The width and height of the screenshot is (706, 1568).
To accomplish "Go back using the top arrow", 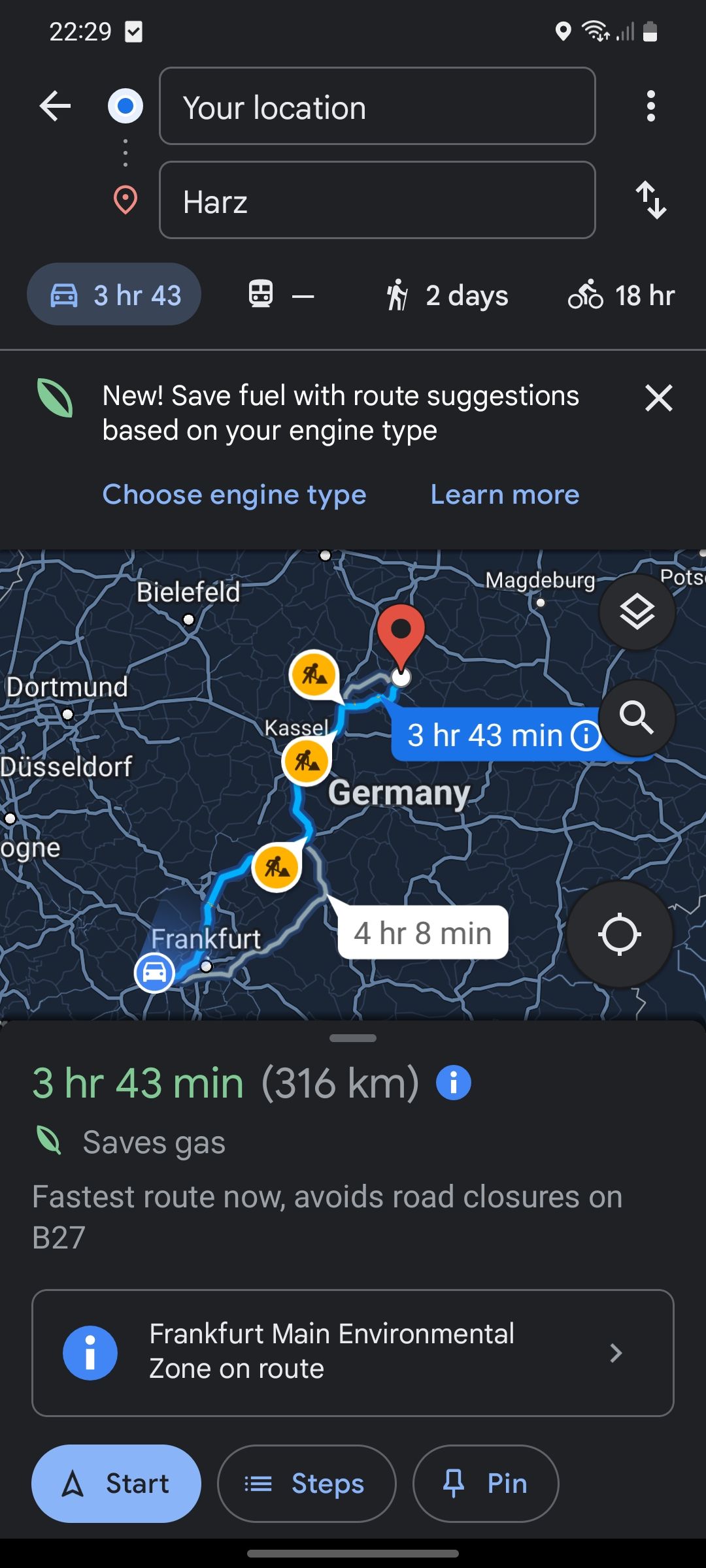I will tap(55, 106).
